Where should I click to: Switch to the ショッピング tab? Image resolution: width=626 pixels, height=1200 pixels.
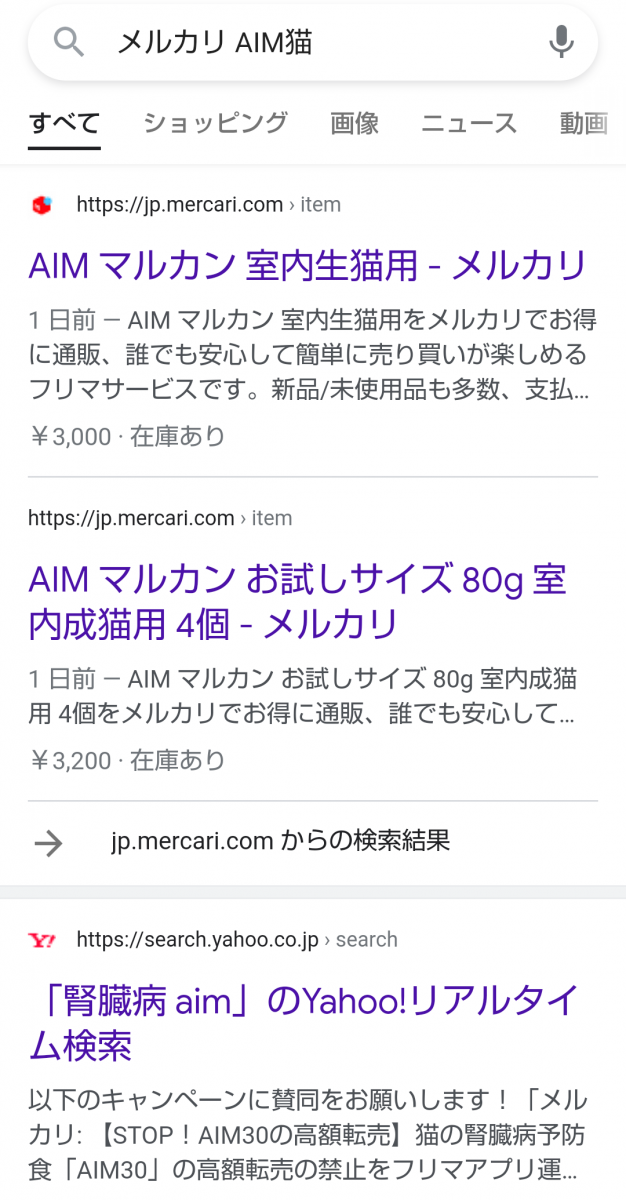(215, 123)
